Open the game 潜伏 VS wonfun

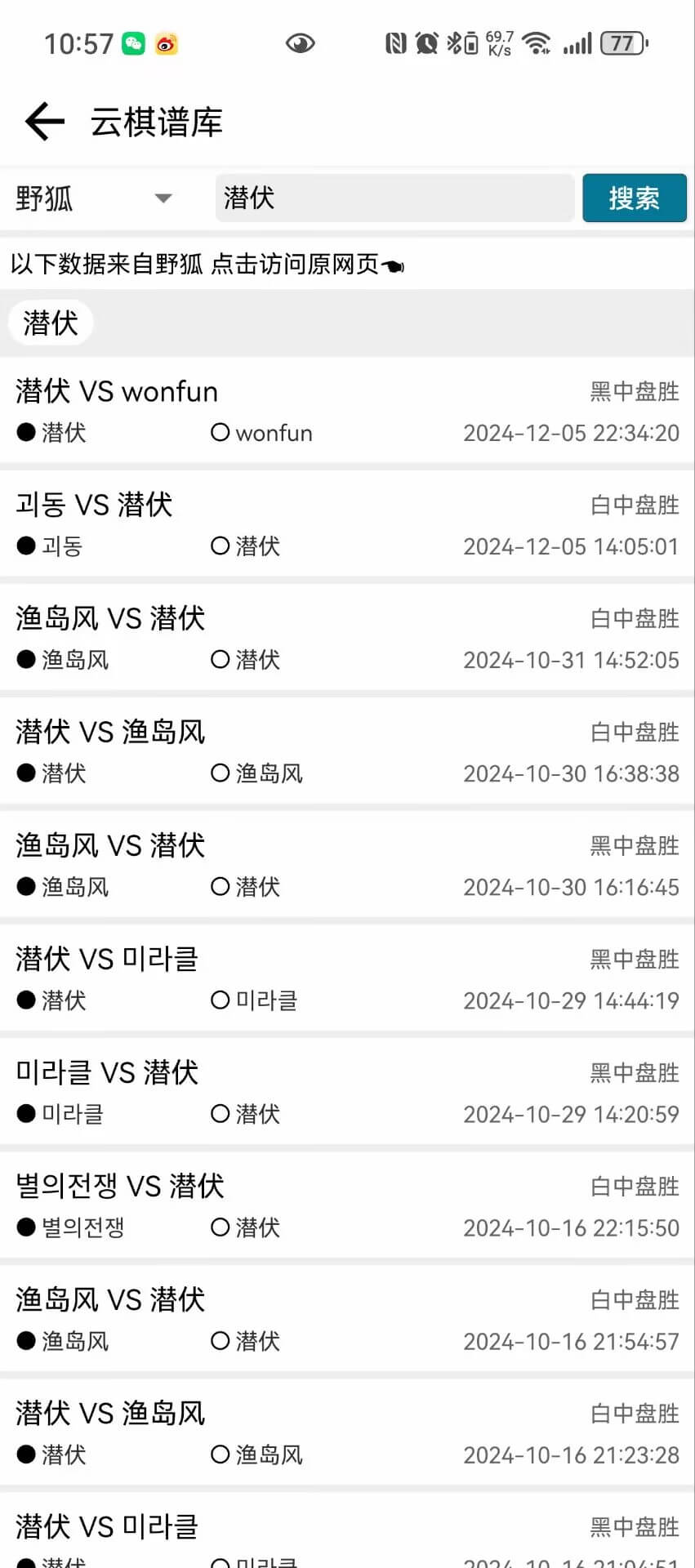pos(347,411)
